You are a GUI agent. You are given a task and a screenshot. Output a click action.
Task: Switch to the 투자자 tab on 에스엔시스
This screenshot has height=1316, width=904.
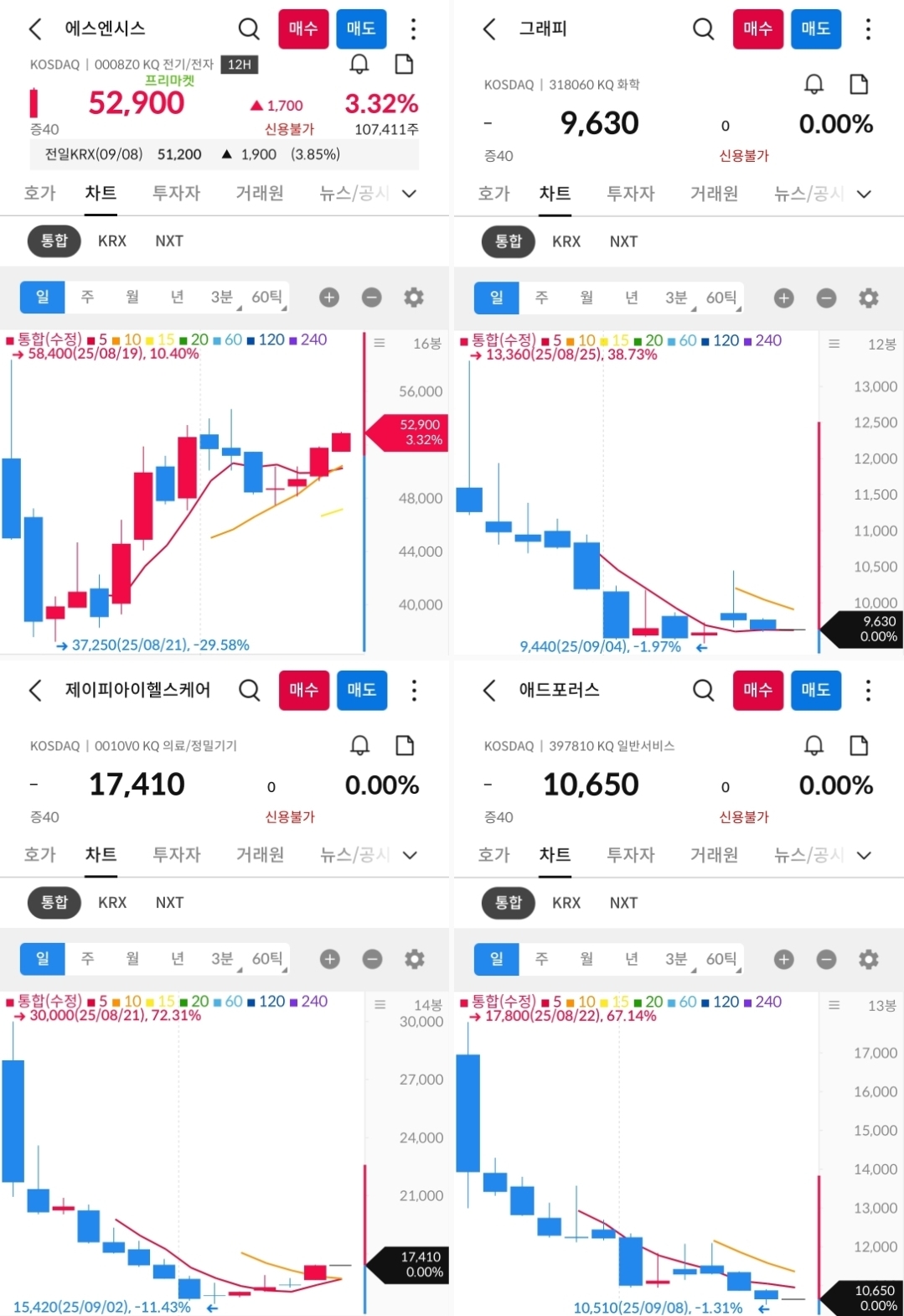[177, 194]
